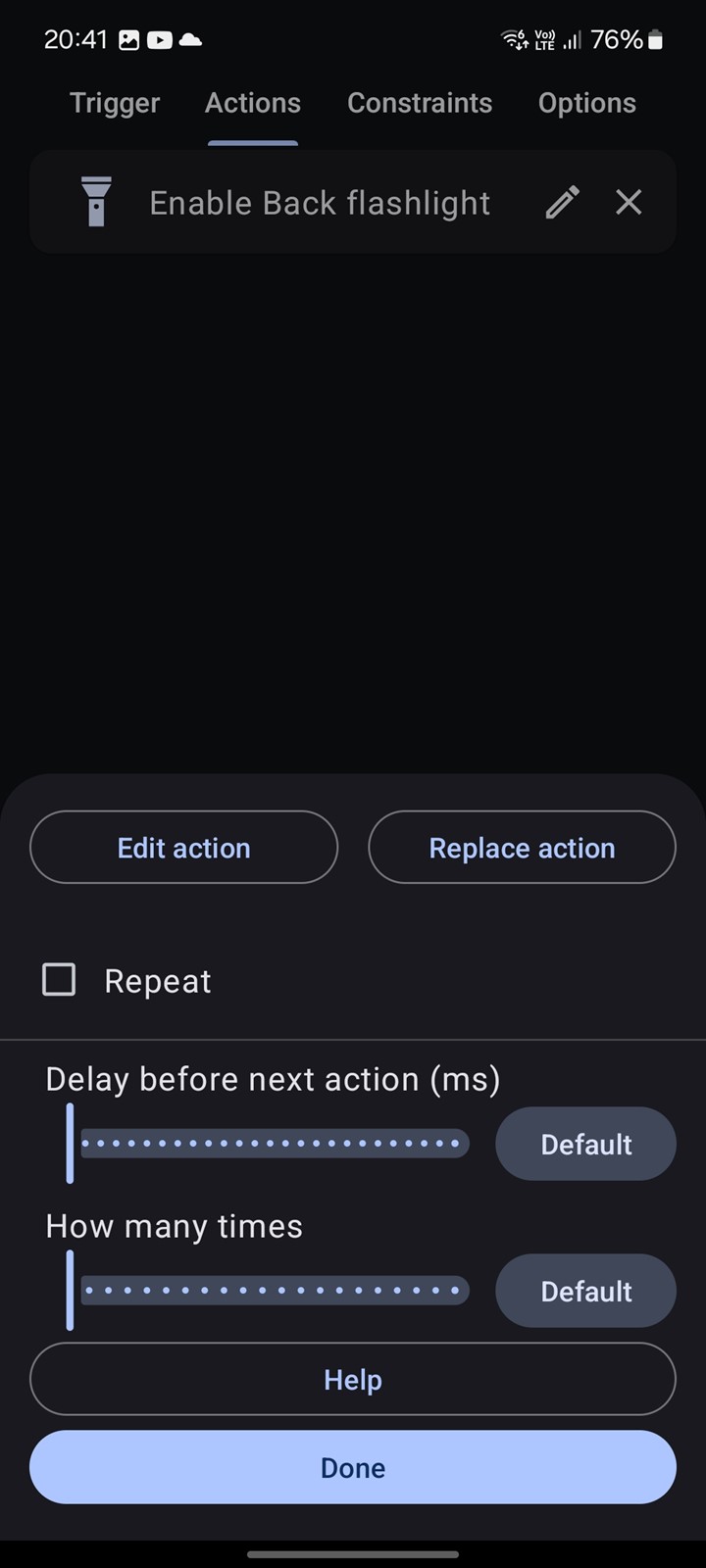Image resolution: width=706 pixels, height=1568 pixels.
Task: Go to the Options tab
Action: (x=587, y=103)
